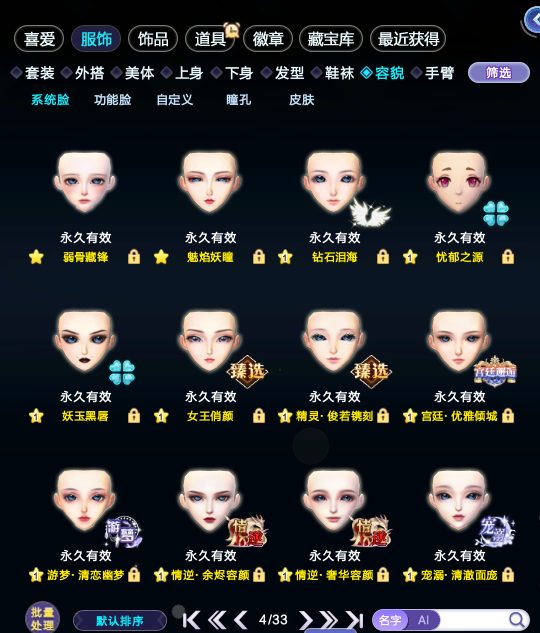Go to the next page arrow
This screenshot has height=633, width=540.
306,620
